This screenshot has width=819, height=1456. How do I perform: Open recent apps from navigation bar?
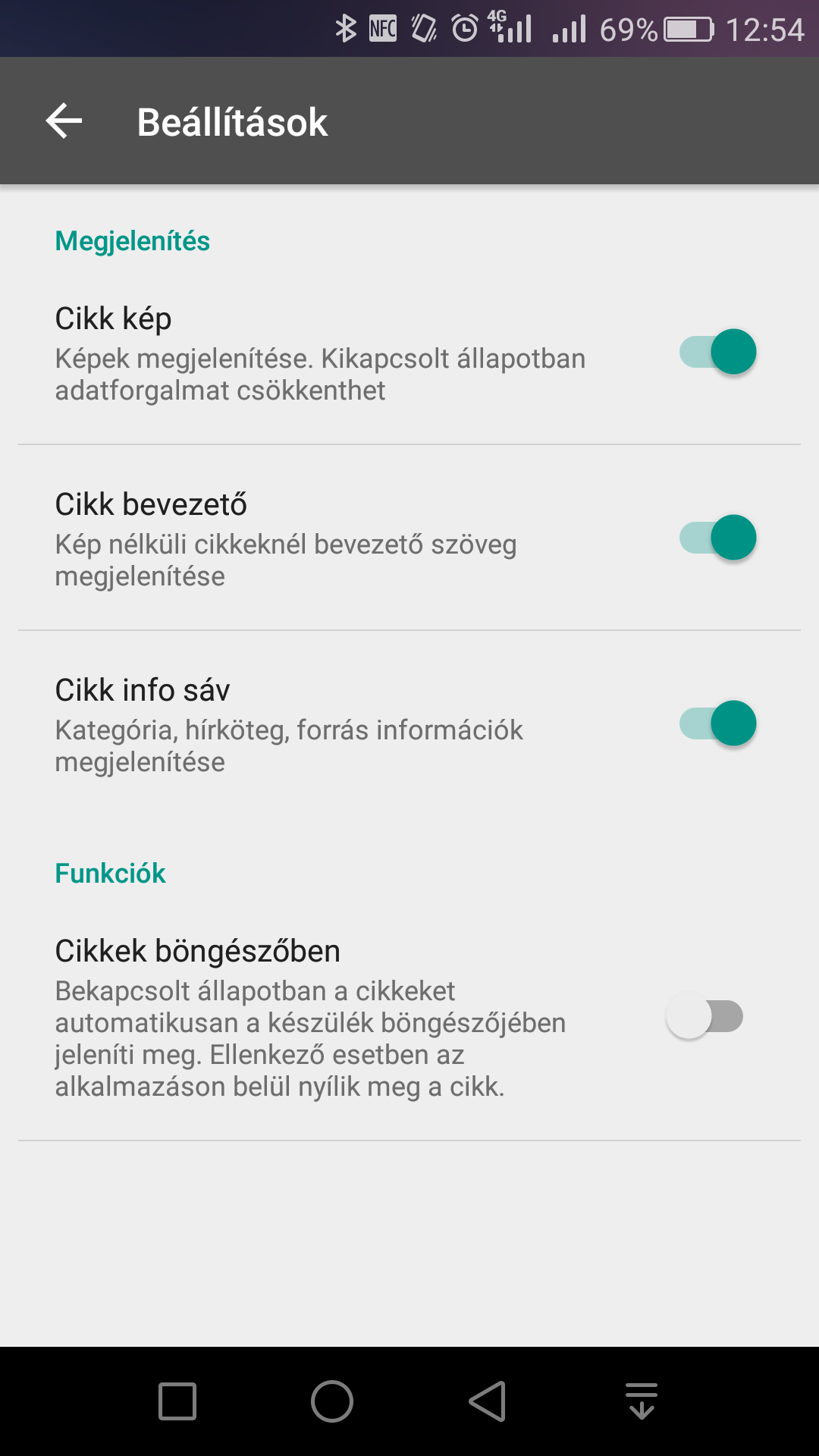pyautogui.click(x=177, y=1401)
